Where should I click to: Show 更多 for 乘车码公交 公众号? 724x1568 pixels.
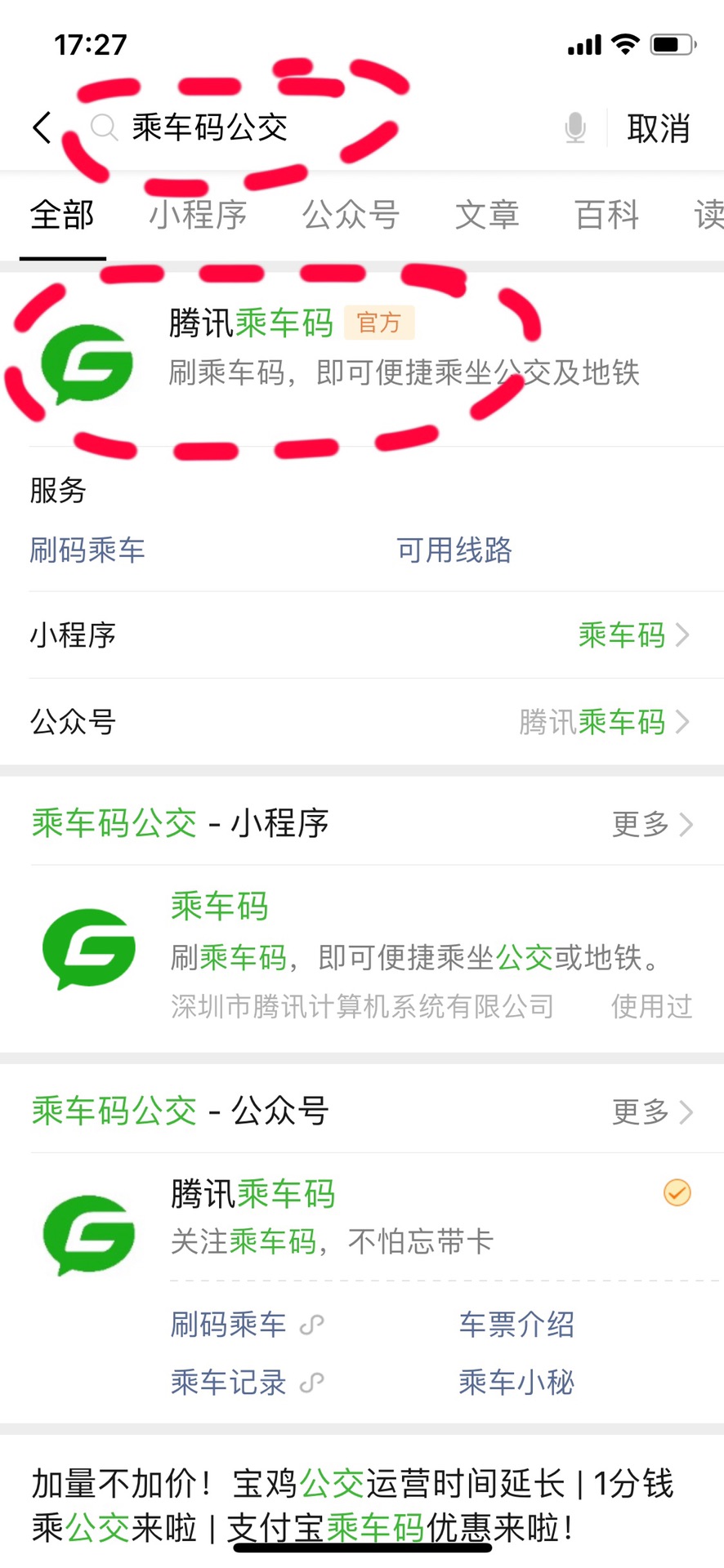[652, 1111]
